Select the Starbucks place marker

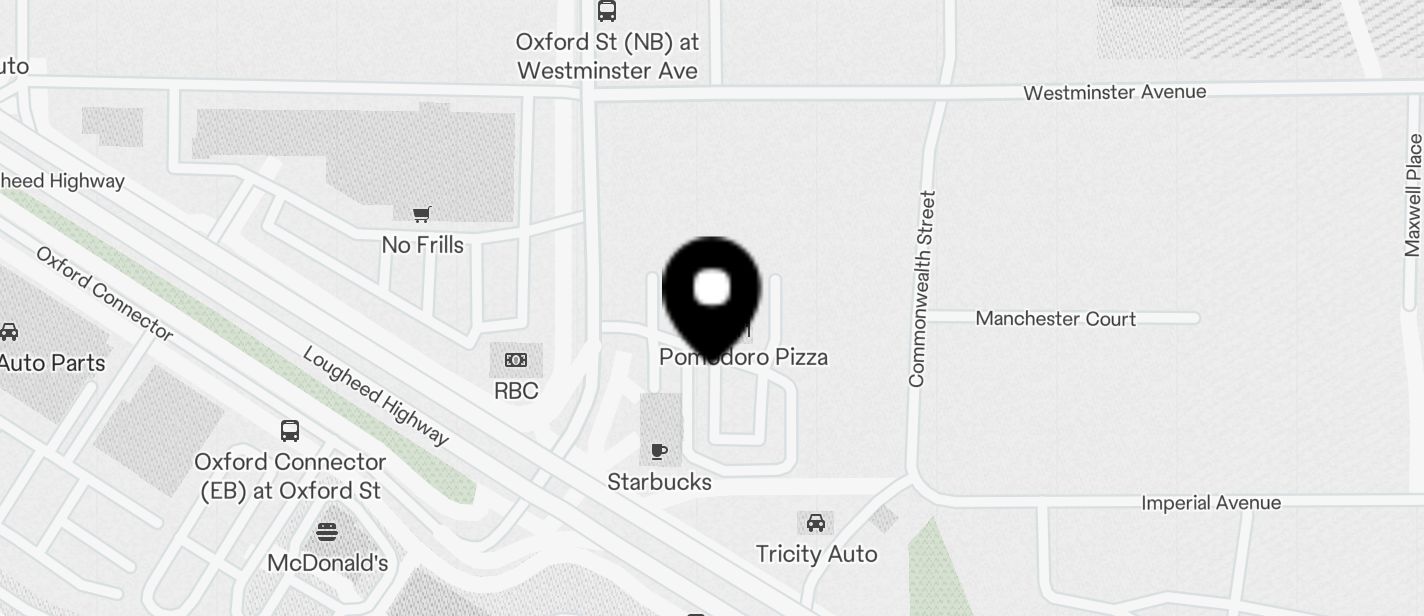pyautogui.click(x=659, y=451)
